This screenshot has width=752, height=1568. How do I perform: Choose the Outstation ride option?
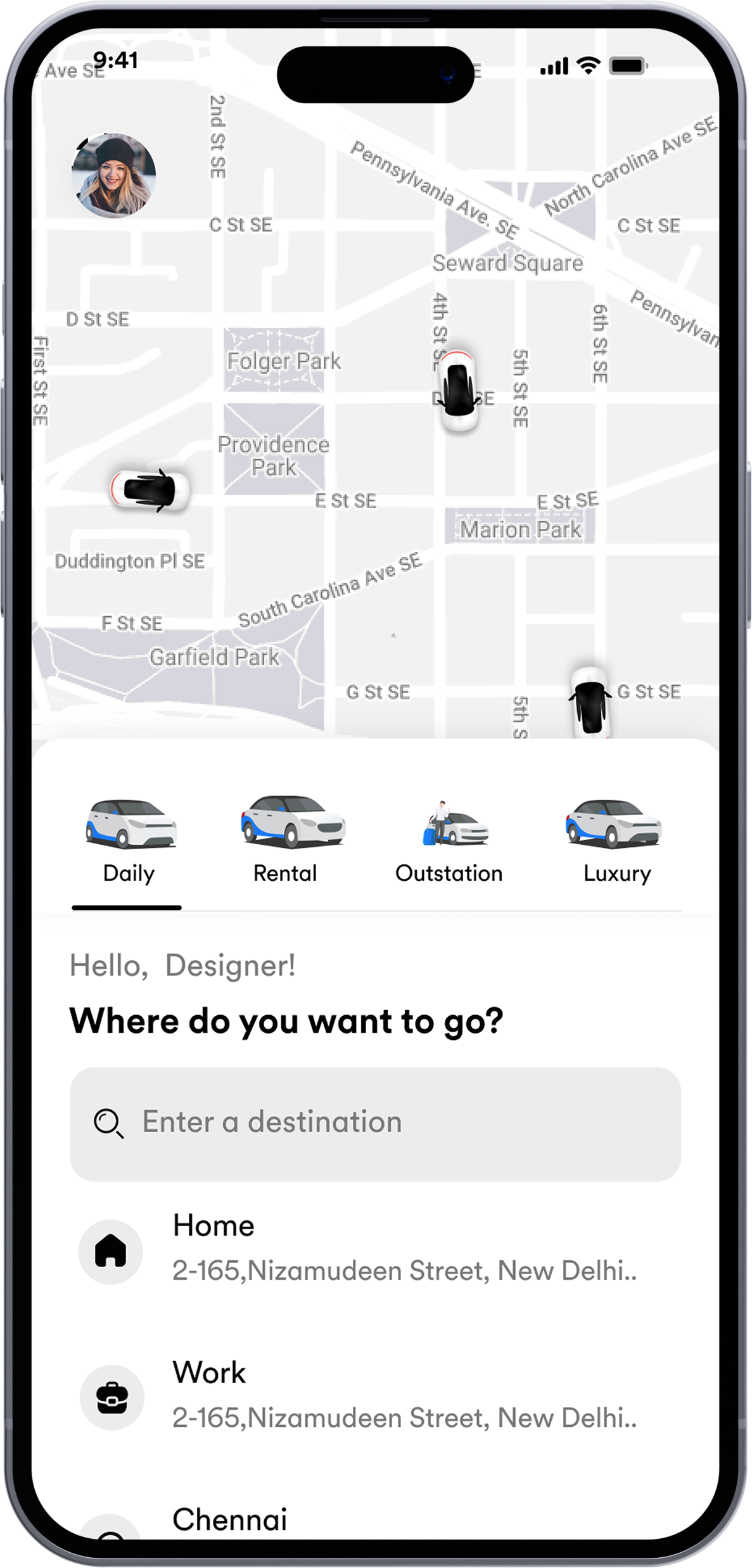[449, 840]
